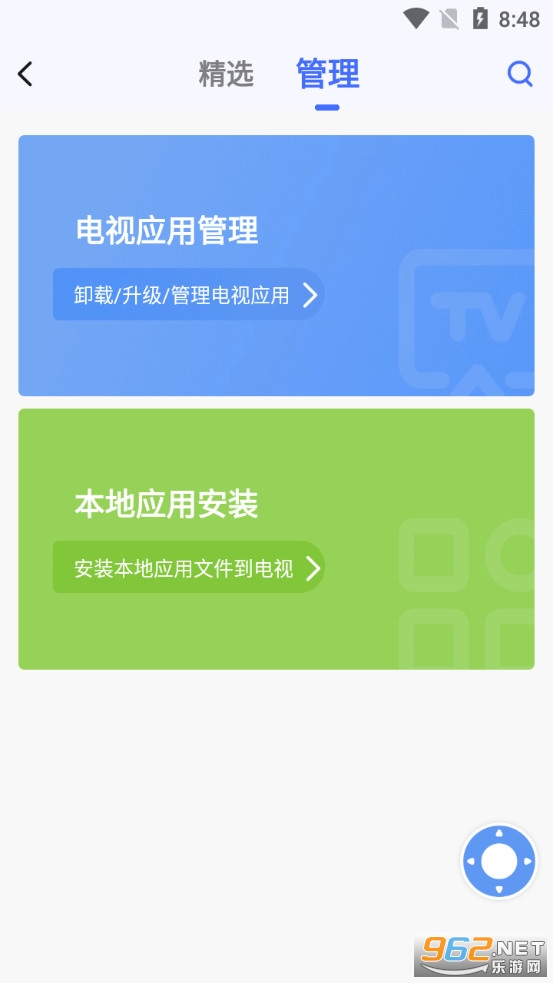Switch to the 精选 tab

pos(226,74)
